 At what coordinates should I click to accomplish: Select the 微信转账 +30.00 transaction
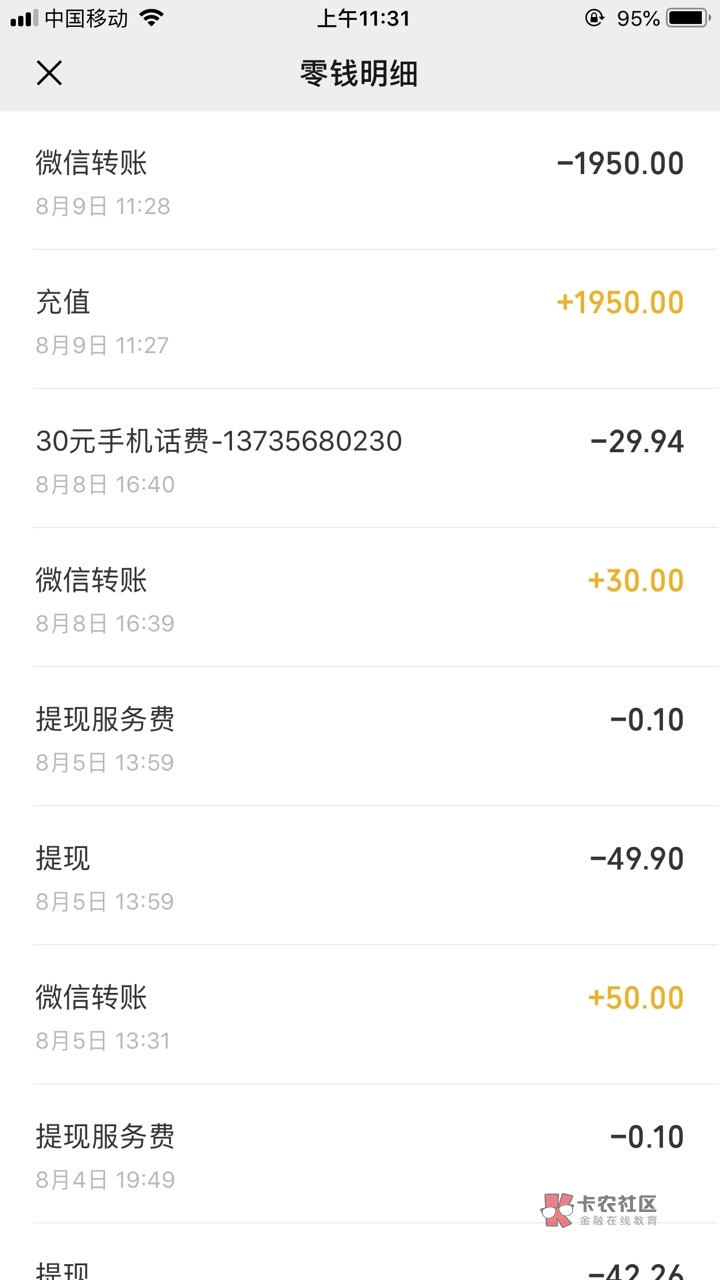[x=360, y=598]
